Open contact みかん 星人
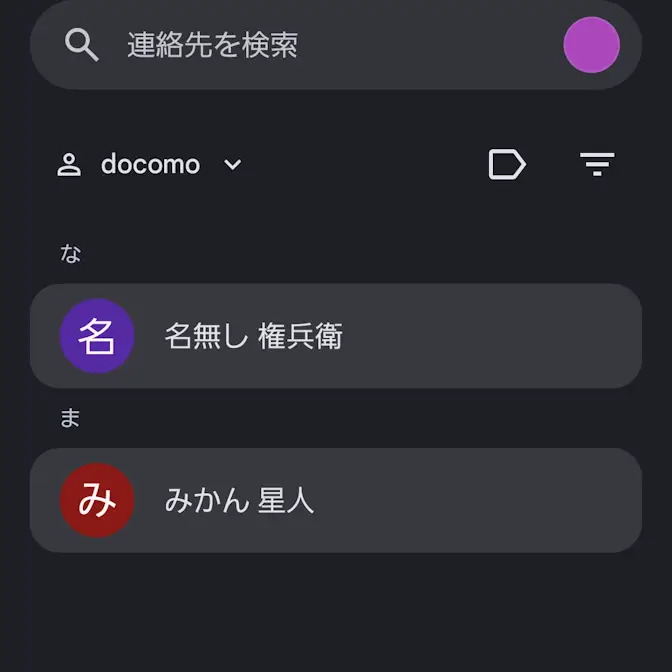Screen dimensions: 672x672 (335, 500)
